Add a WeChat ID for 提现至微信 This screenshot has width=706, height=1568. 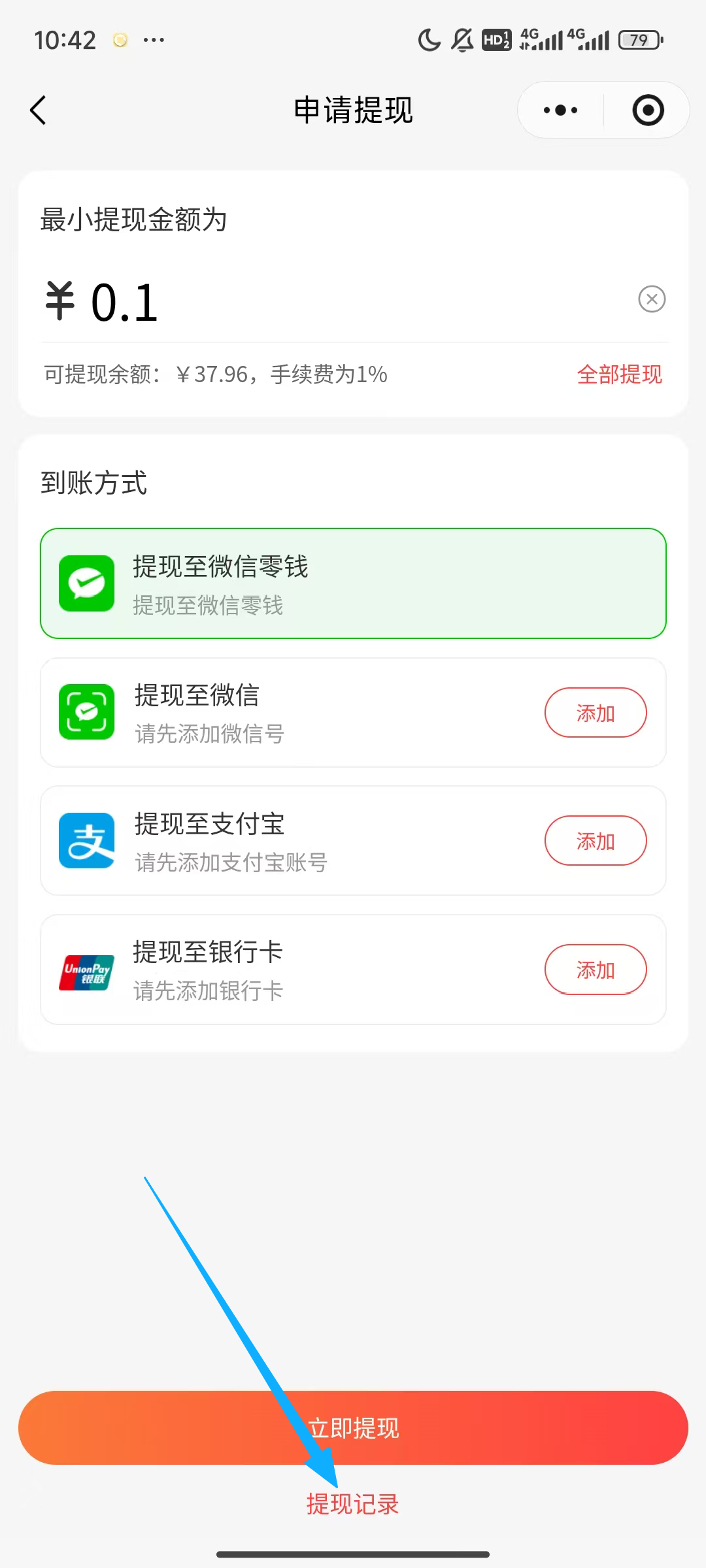click(x=595, y=713)
